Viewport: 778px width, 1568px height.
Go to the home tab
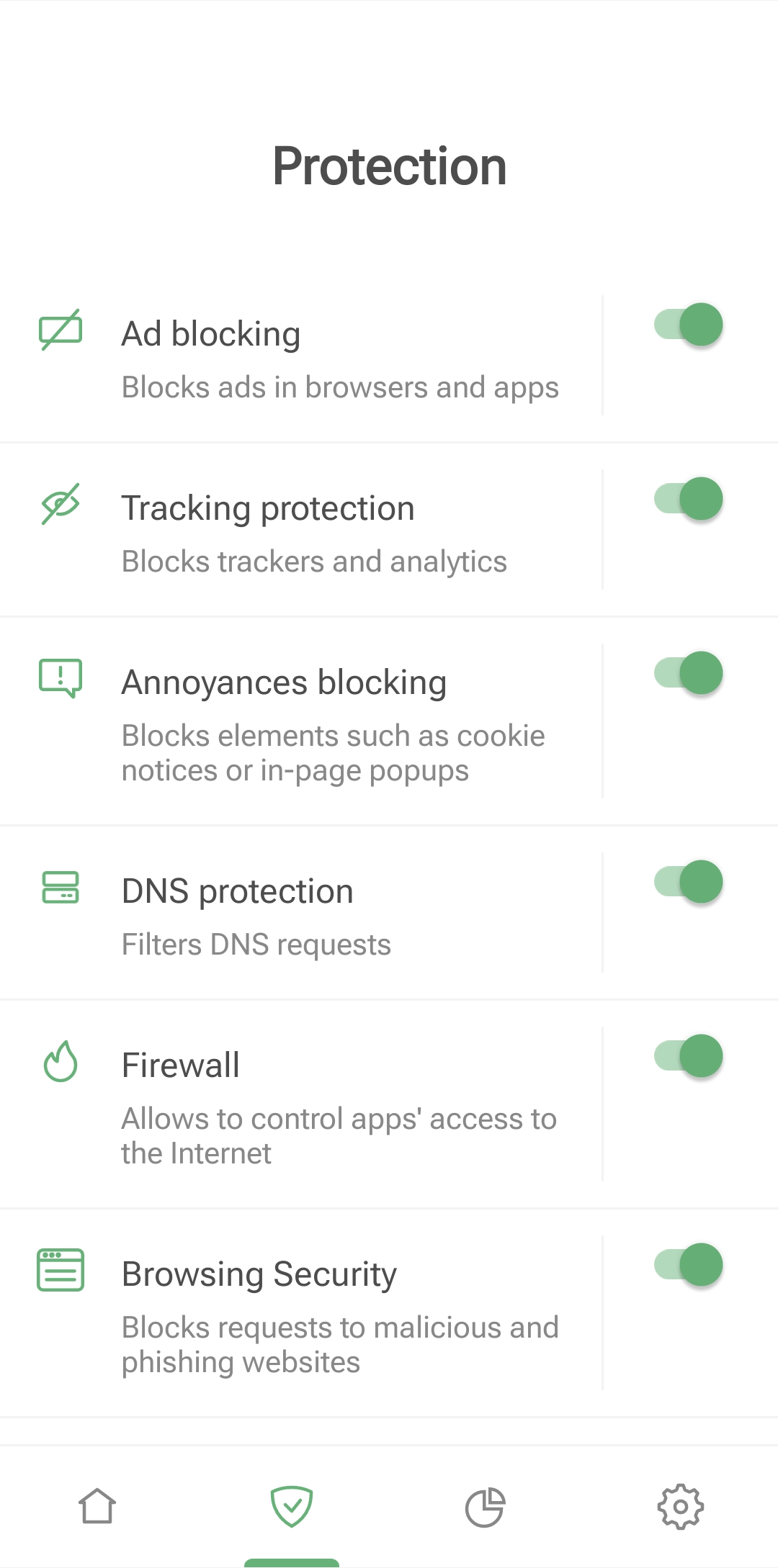[x=97, y=1506]
